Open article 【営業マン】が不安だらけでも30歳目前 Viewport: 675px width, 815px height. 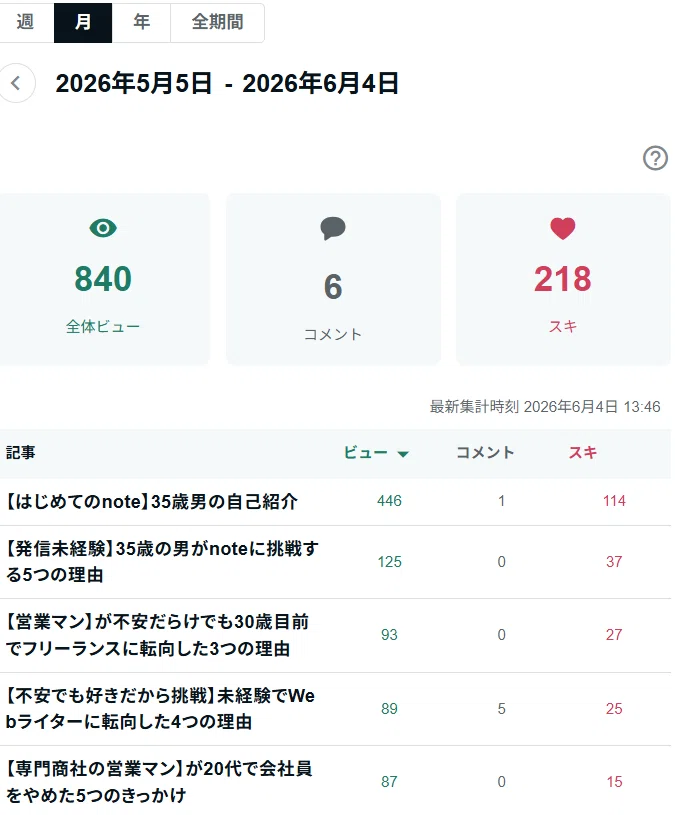pos(157,635)
